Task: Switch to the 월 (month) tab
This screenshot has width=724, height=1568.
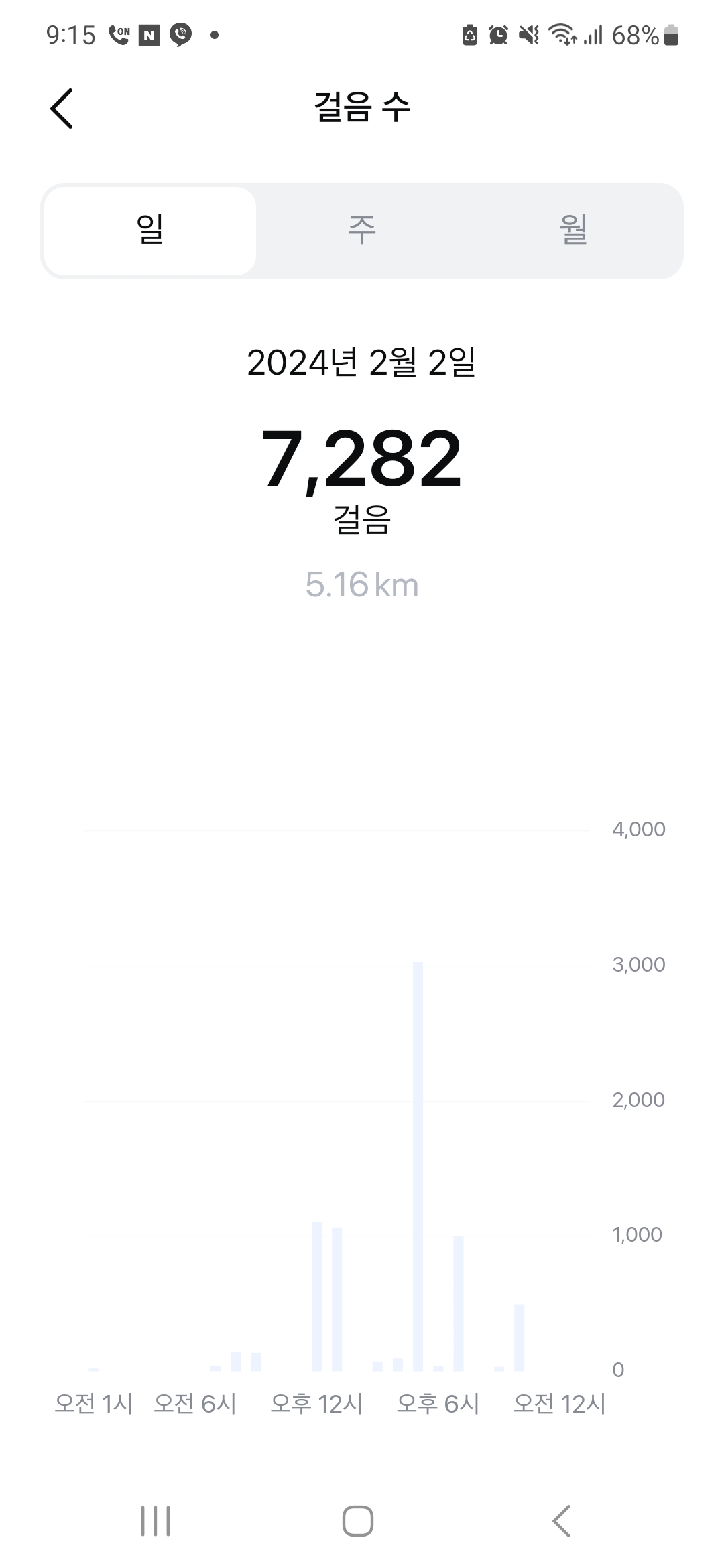Action: 574,231
